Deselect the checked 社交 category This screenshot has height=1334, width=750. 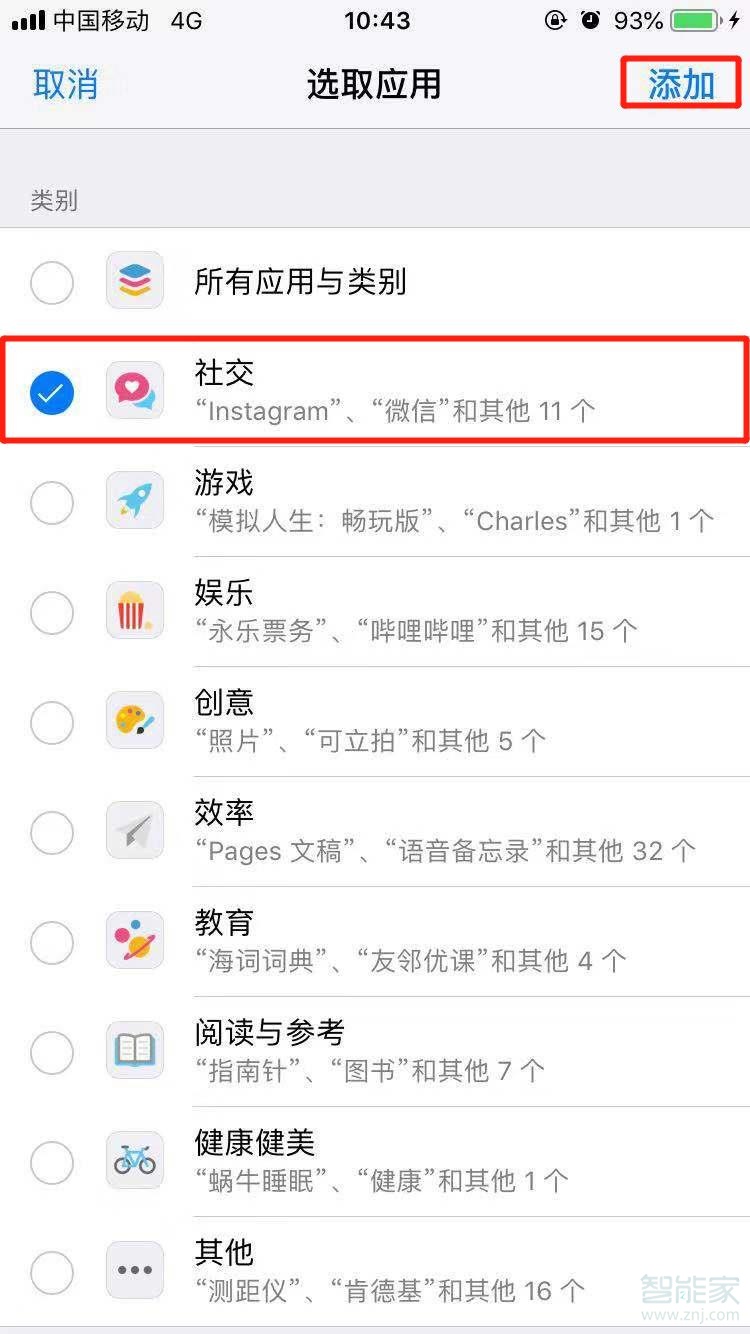pyautogui.click(x=52, y=391)
